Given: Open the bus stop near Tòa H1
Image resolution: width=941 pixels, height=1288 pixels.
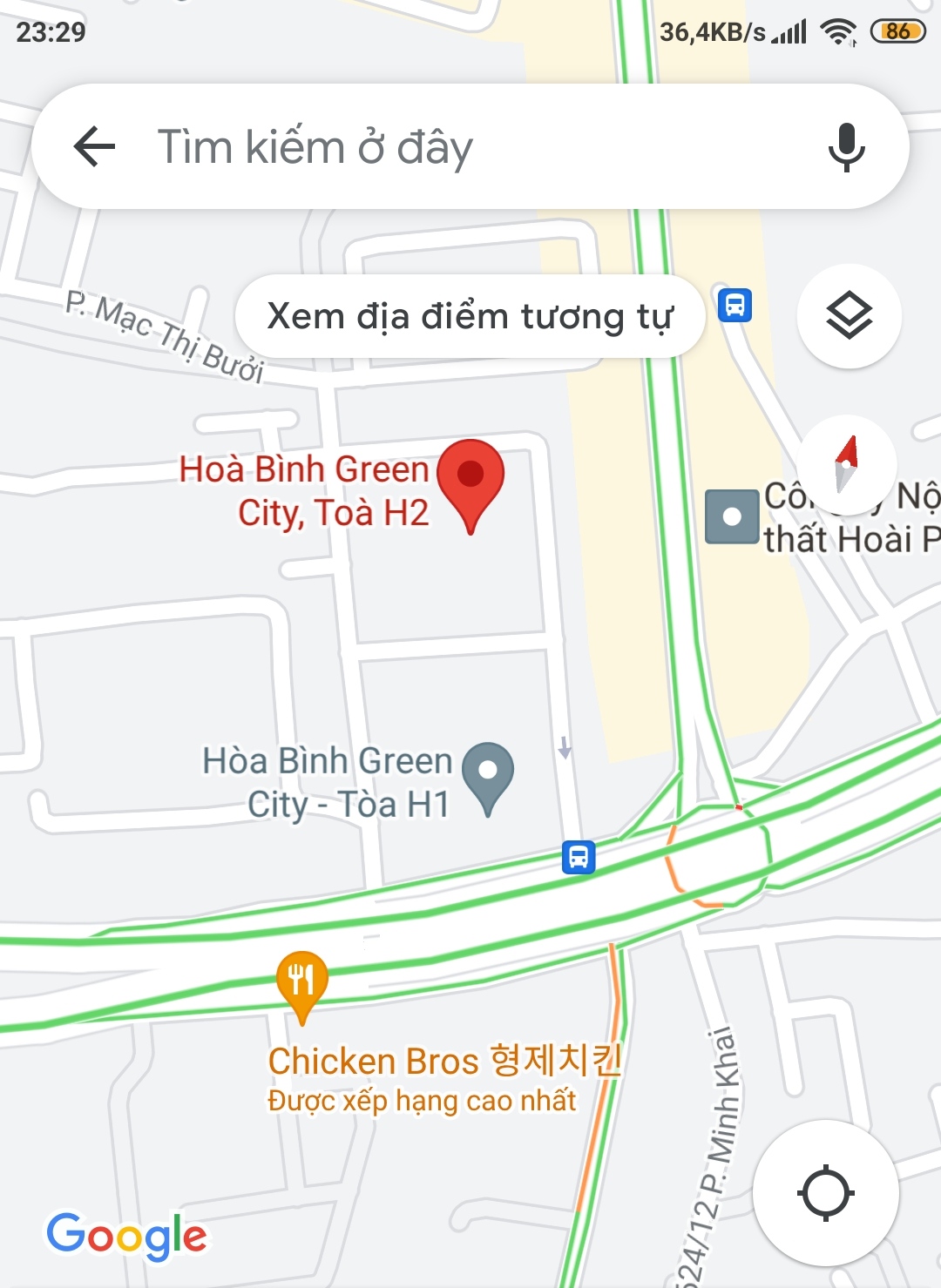Looking at the screenshot, I should [579, 857].
